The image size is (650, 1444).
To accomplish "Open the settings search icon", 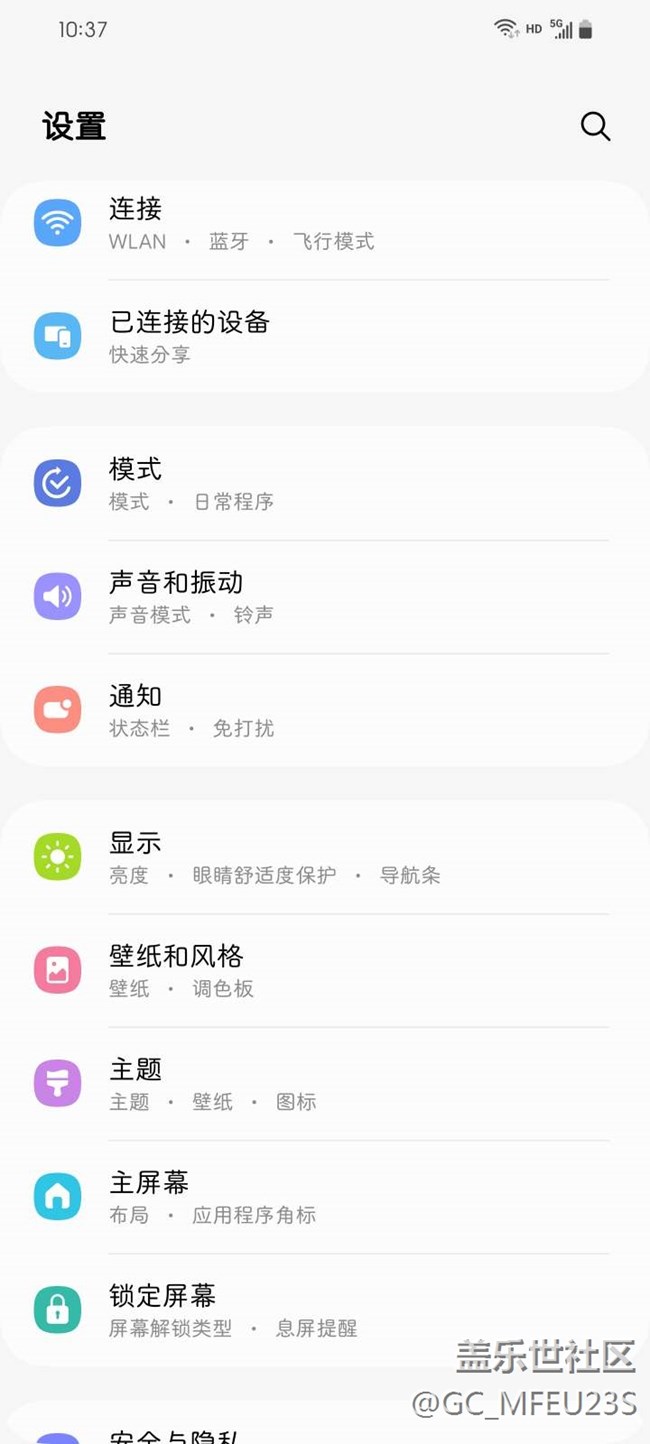I will [595, 126].
